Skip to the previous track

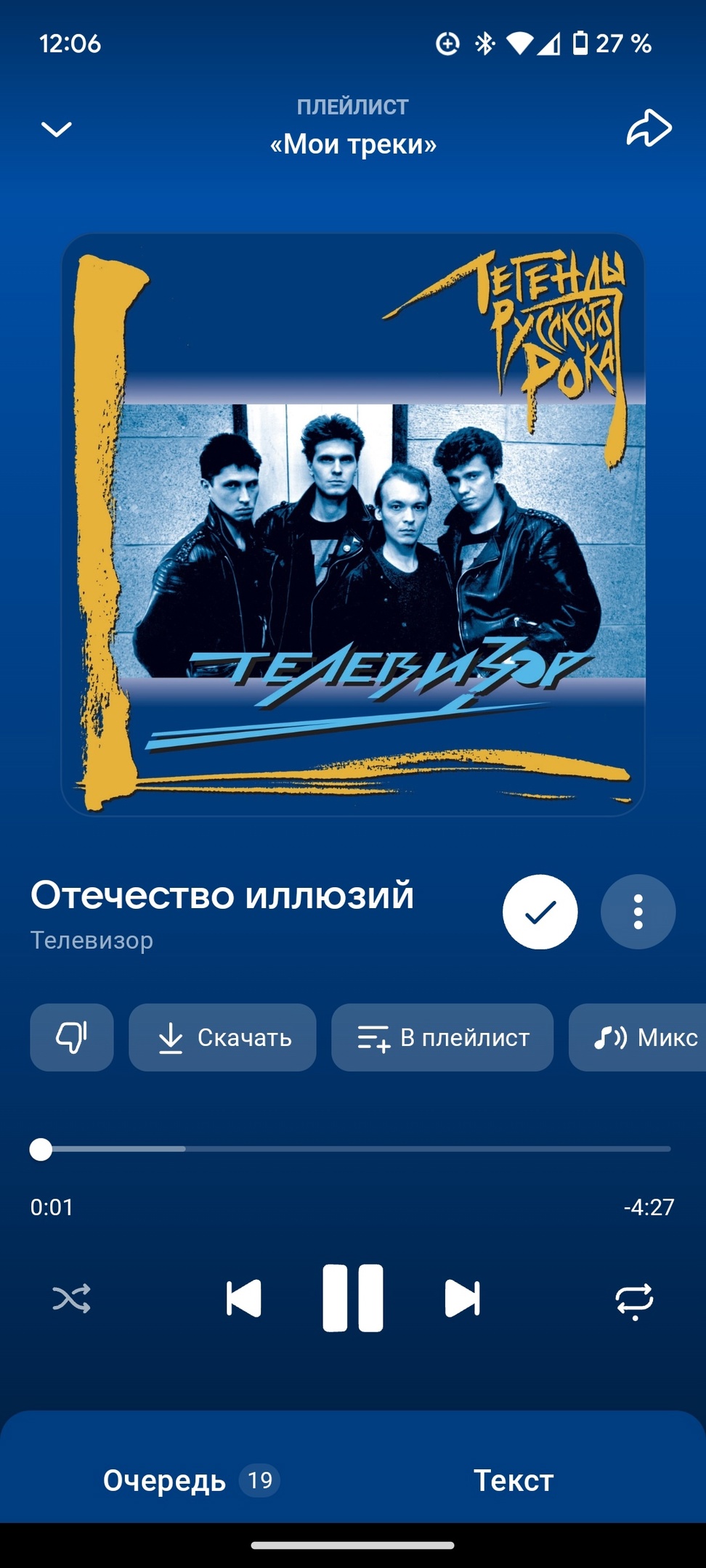click(x=244, y=1299)
